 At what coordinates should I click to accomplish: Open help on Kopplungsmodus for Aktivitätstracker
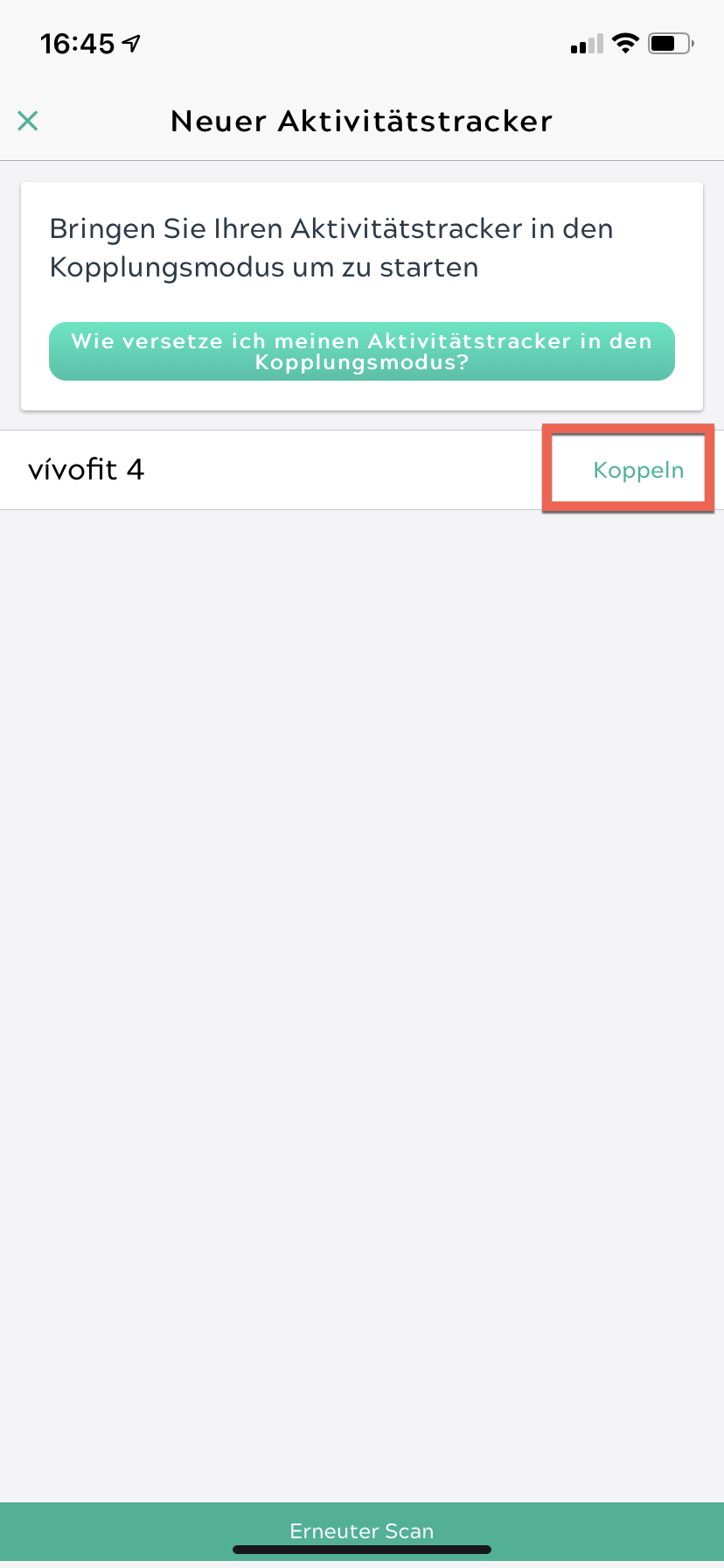pyautogui.click(x=362, y=352)
